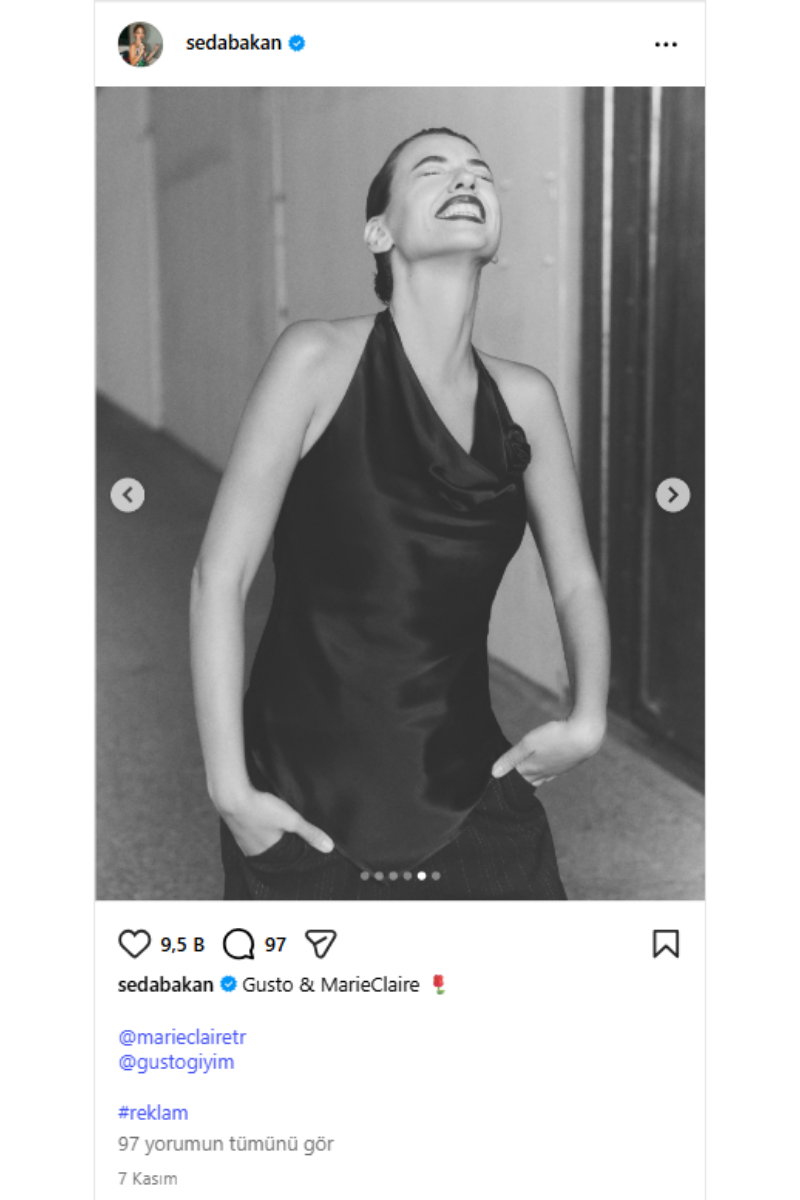Screen dimensions: 800x1200
Task: Go to the previous photo in carousel
Action: click(127, 494)
